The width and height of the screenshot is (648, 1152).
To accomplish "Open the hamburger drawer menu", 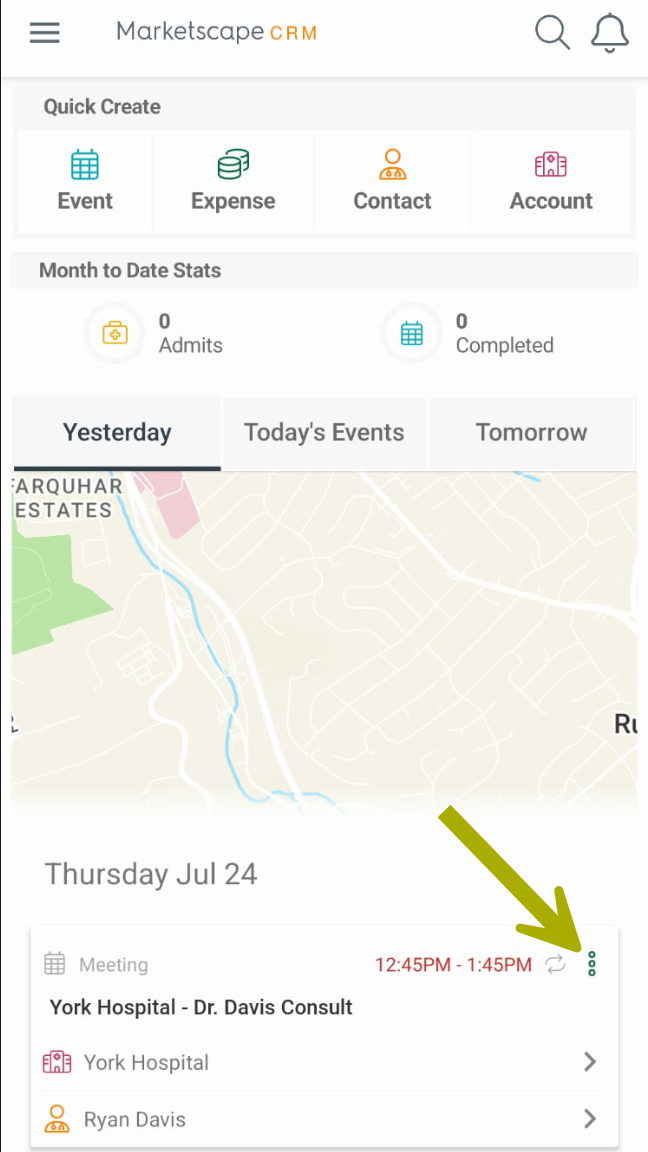I will [x=45, y=32].
